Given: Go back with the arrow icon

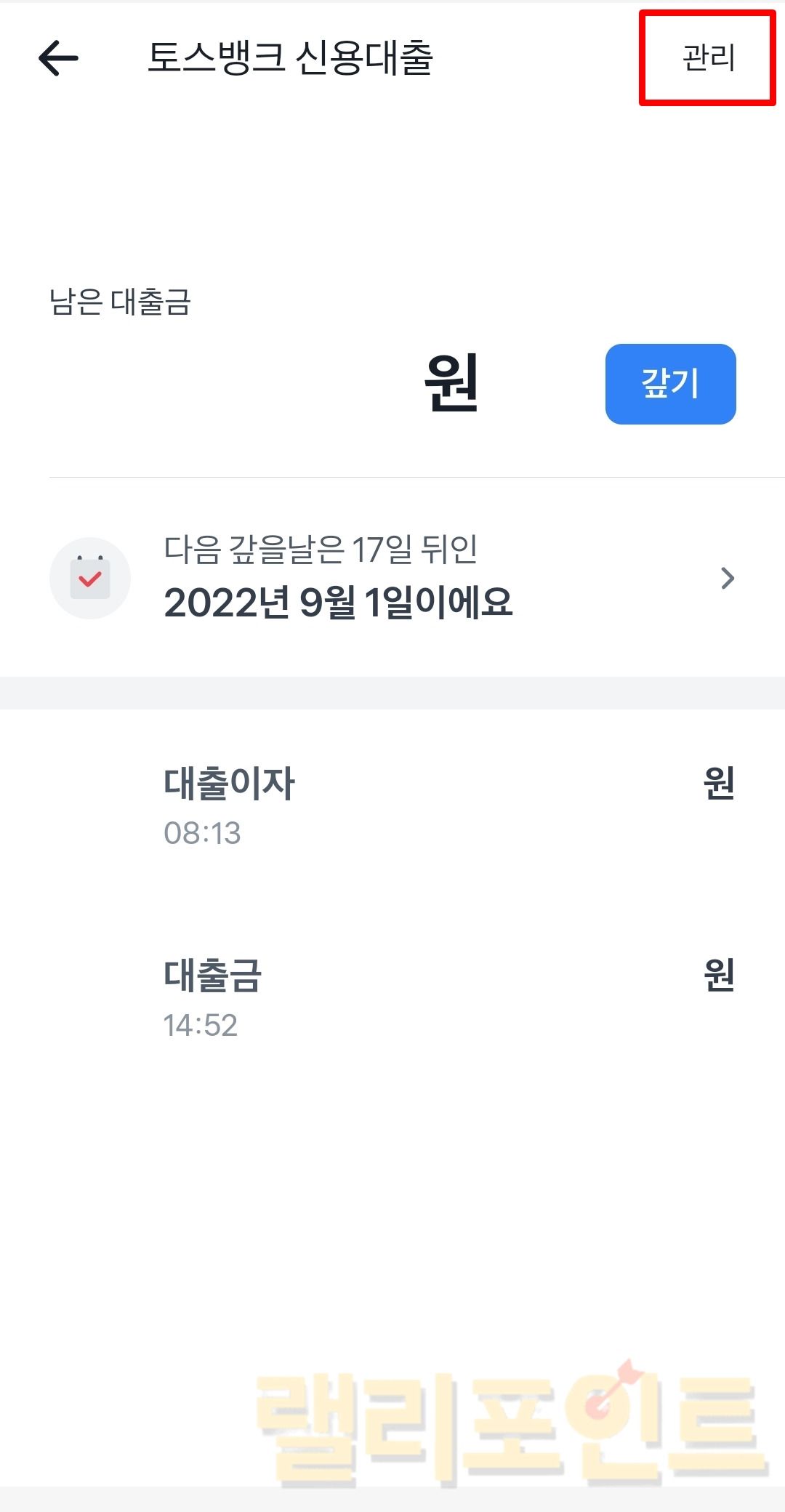Looking at the screenshot, I should point(58,58).
